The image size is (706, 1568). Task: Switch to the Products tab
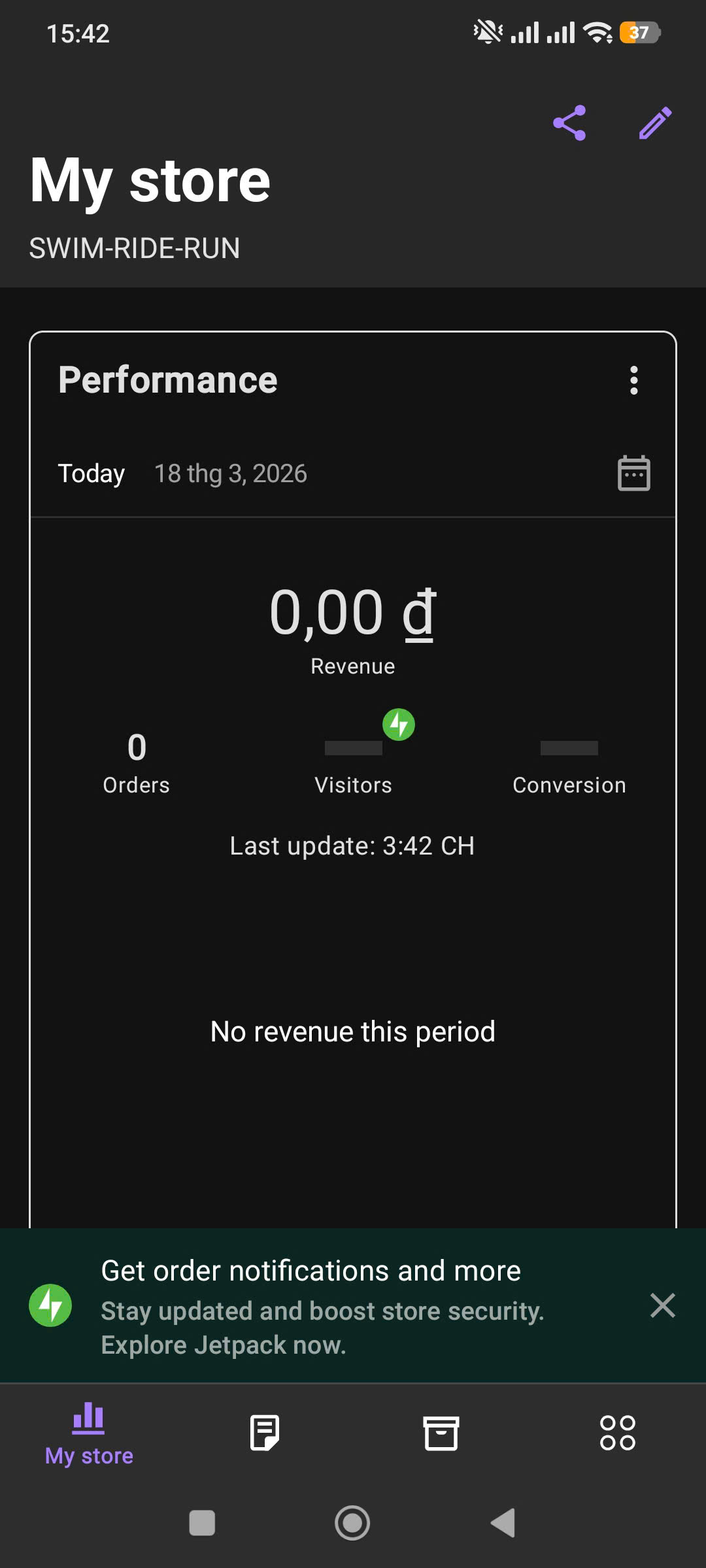click(441, 1433)
